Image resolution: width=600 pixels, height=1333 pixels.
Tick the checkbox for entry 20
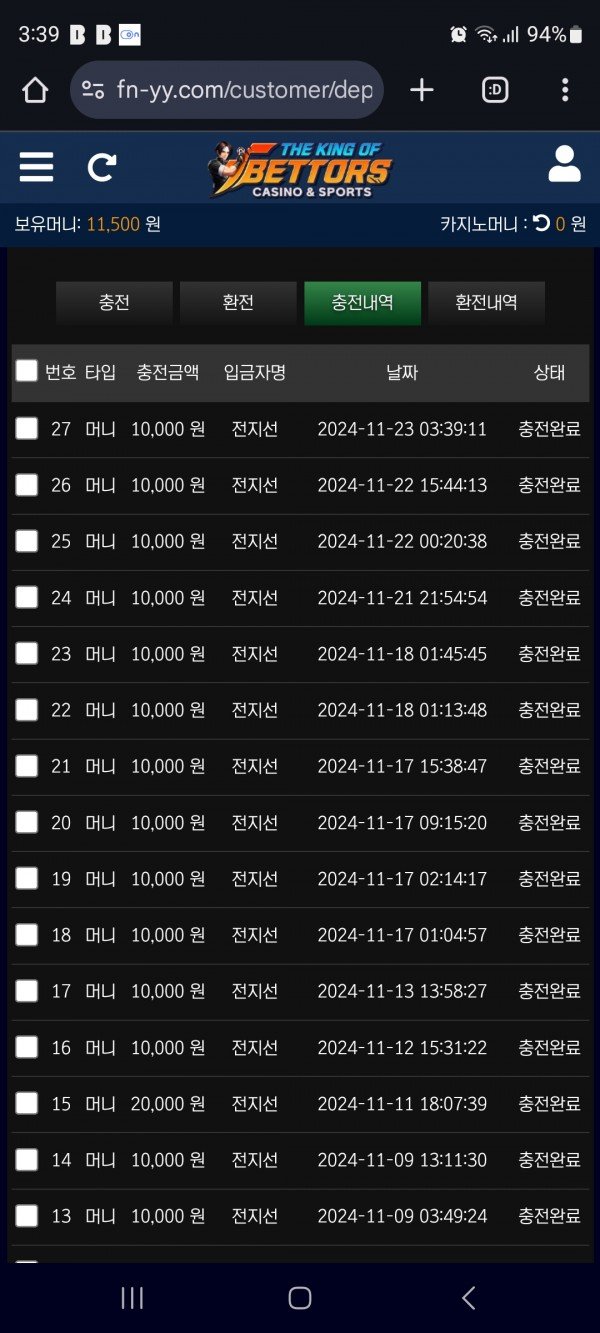(x=27, y=822)
